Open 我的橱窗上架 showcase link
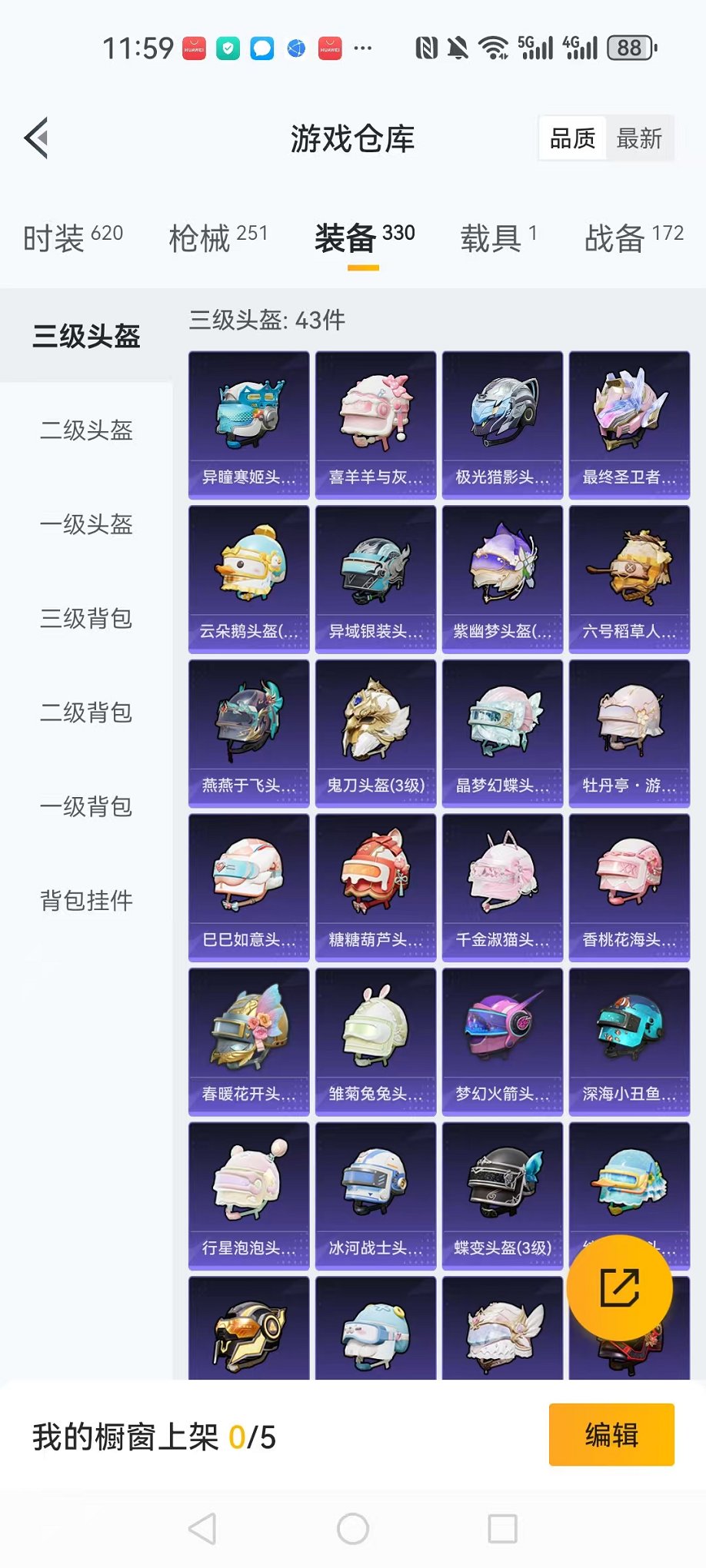 (128, 1436)
